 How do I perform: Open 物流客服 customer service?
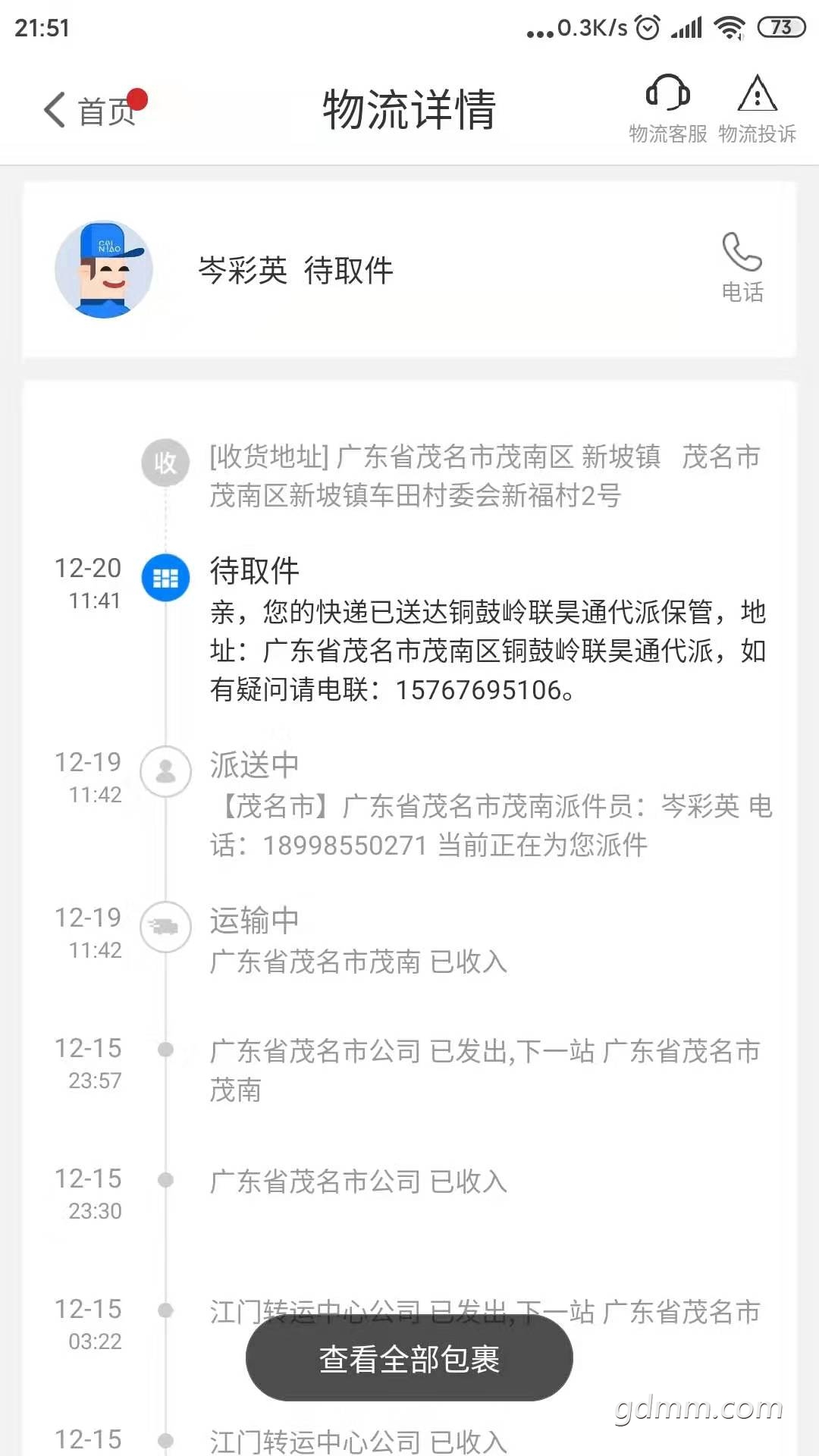(x=667, y=109)
